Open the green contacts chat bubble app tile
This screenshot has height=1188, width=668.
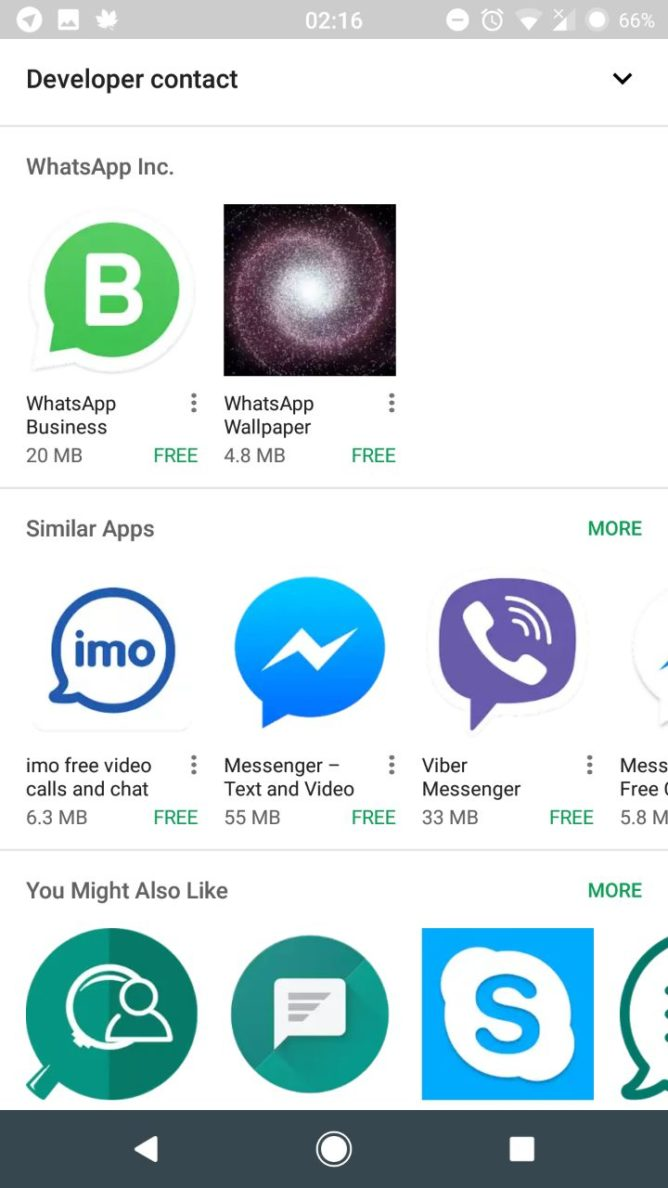click(x=111, y=1014)
